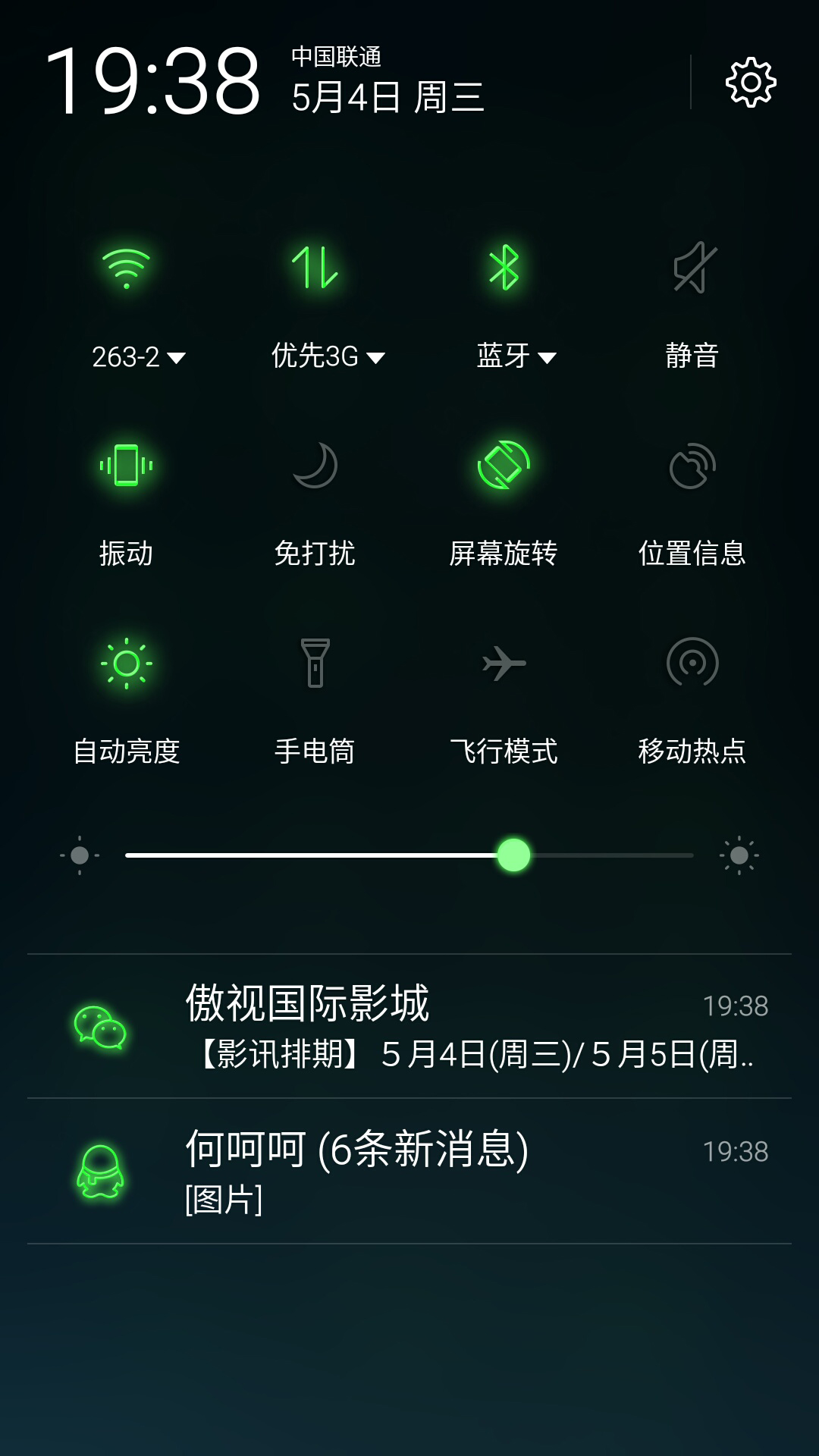This screenshot has width=819, height=1456.
Task: Turn off 蓝牙 Bluetooth
Action: 504,268
